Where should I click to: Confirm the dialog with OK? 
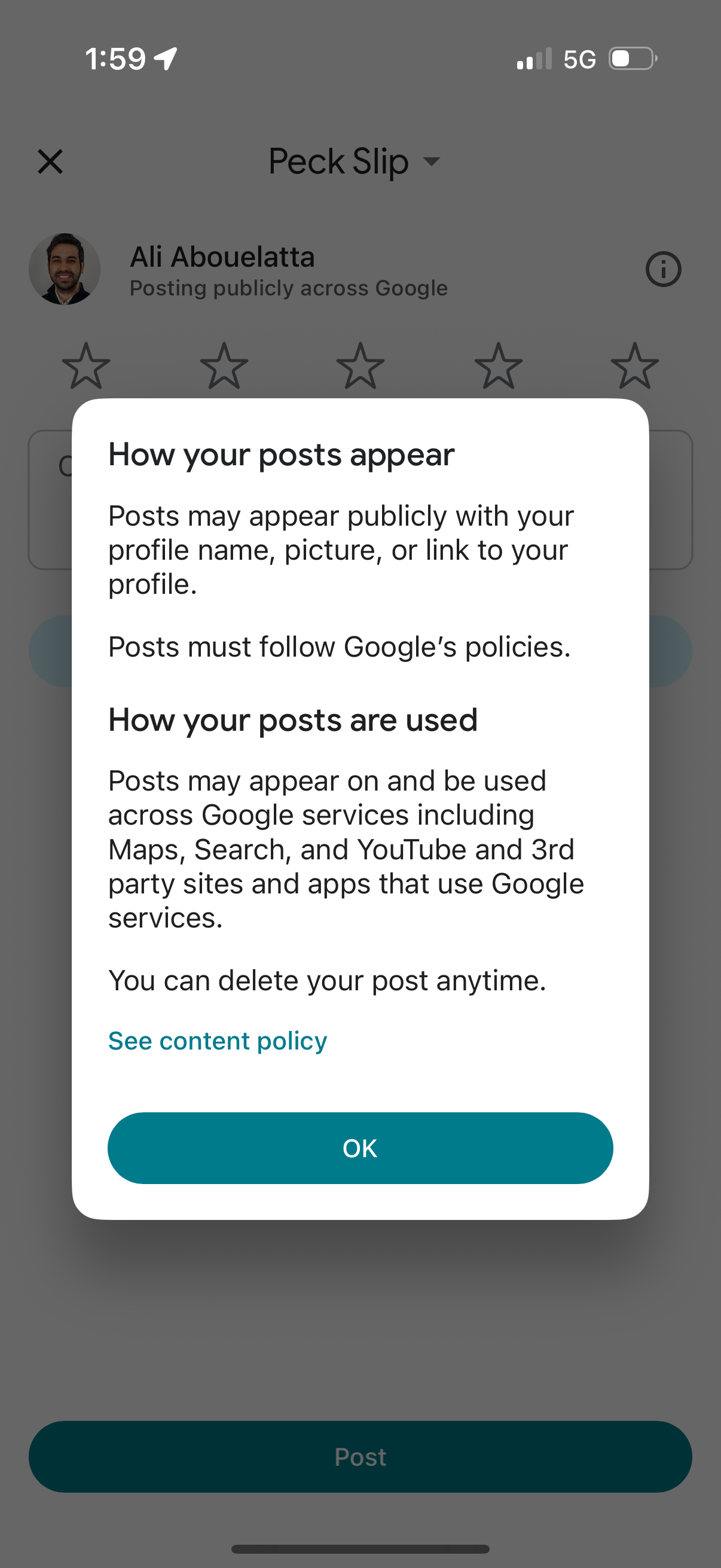pyautogui.click(x=360, y=1148)
